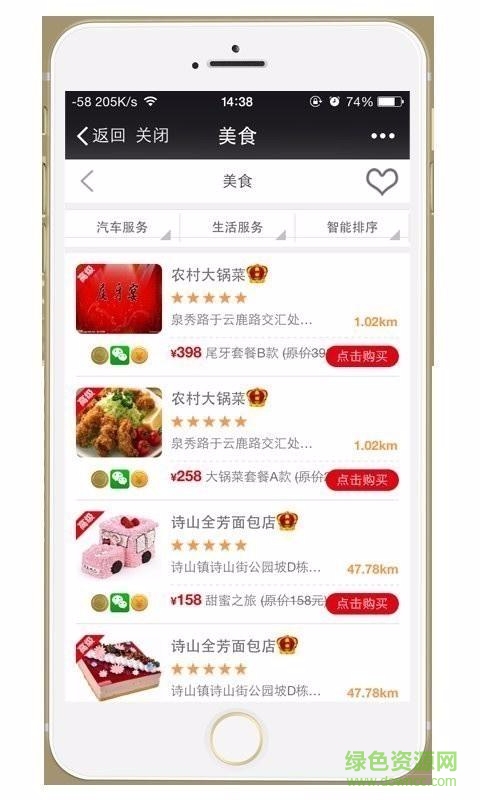
Task: Open the pink car cake listing image
Action: click(119, 546)
